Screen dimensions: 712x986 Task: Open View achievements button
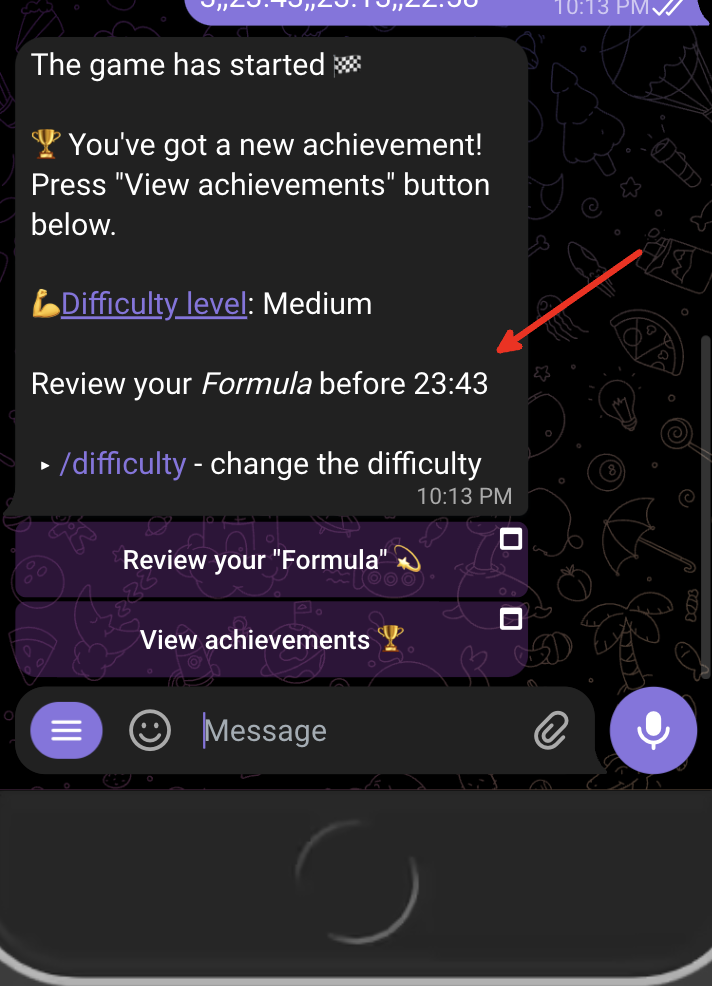pos(271,640)
